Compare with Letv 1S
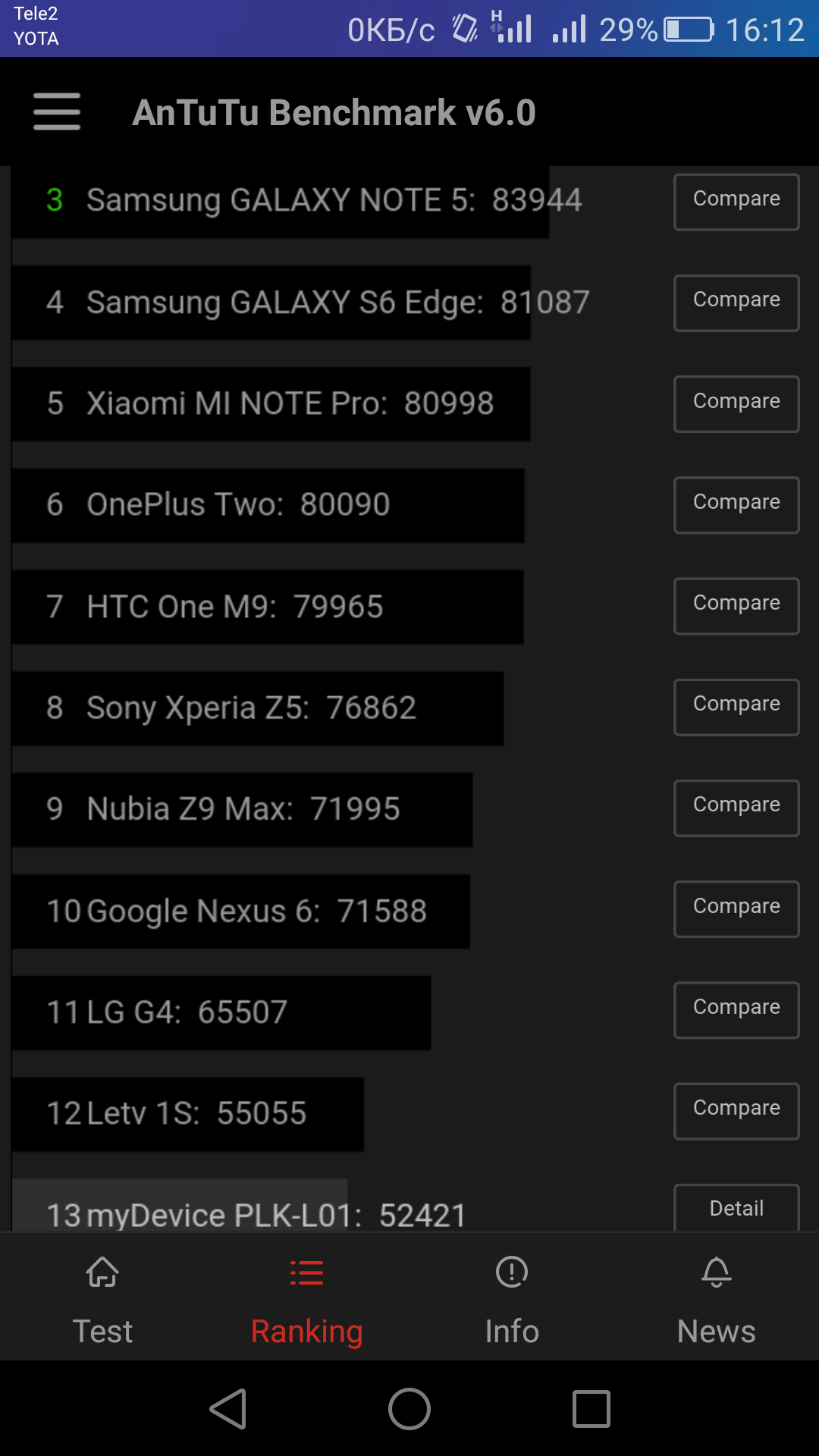Viewport: 819px width, 1456px height. 736,1111
